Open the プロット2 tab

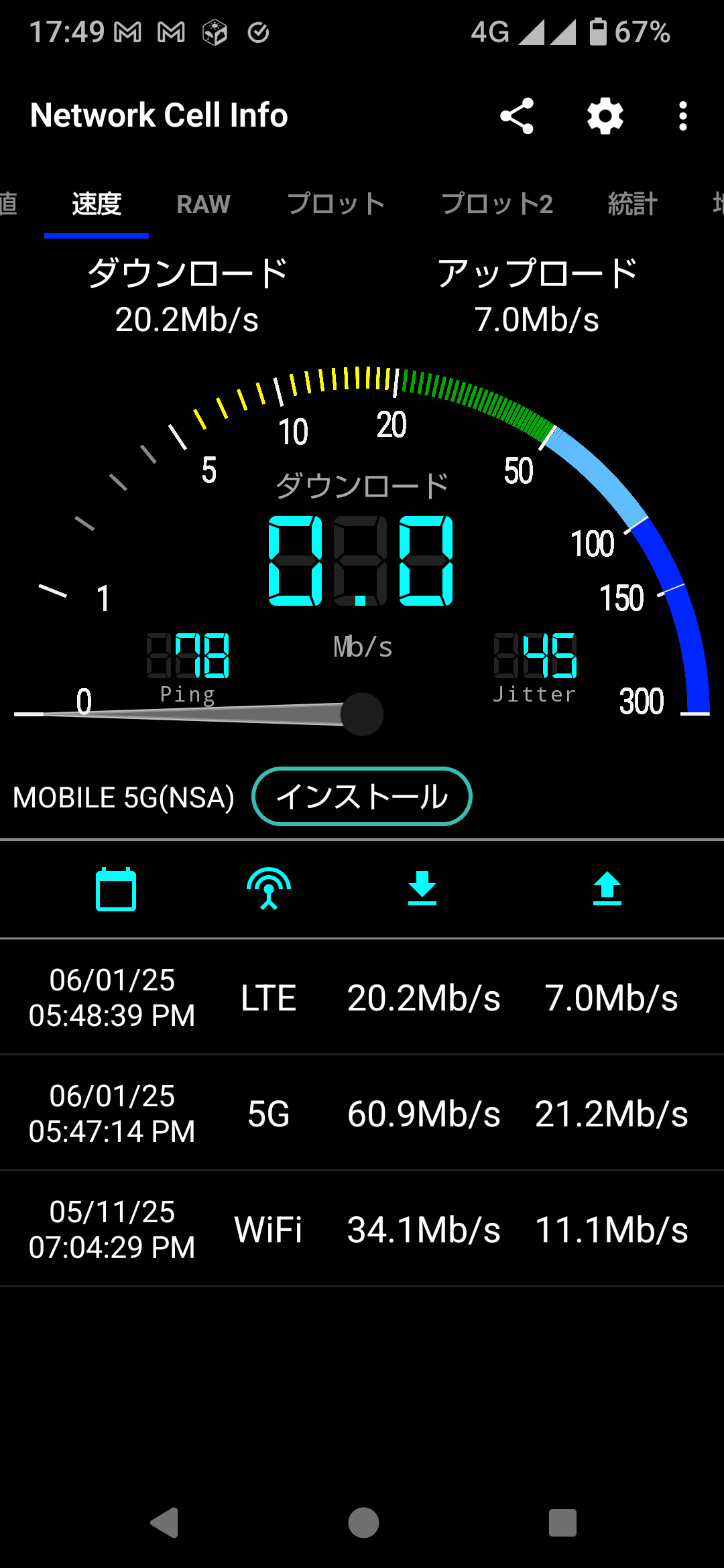(497, 204)
